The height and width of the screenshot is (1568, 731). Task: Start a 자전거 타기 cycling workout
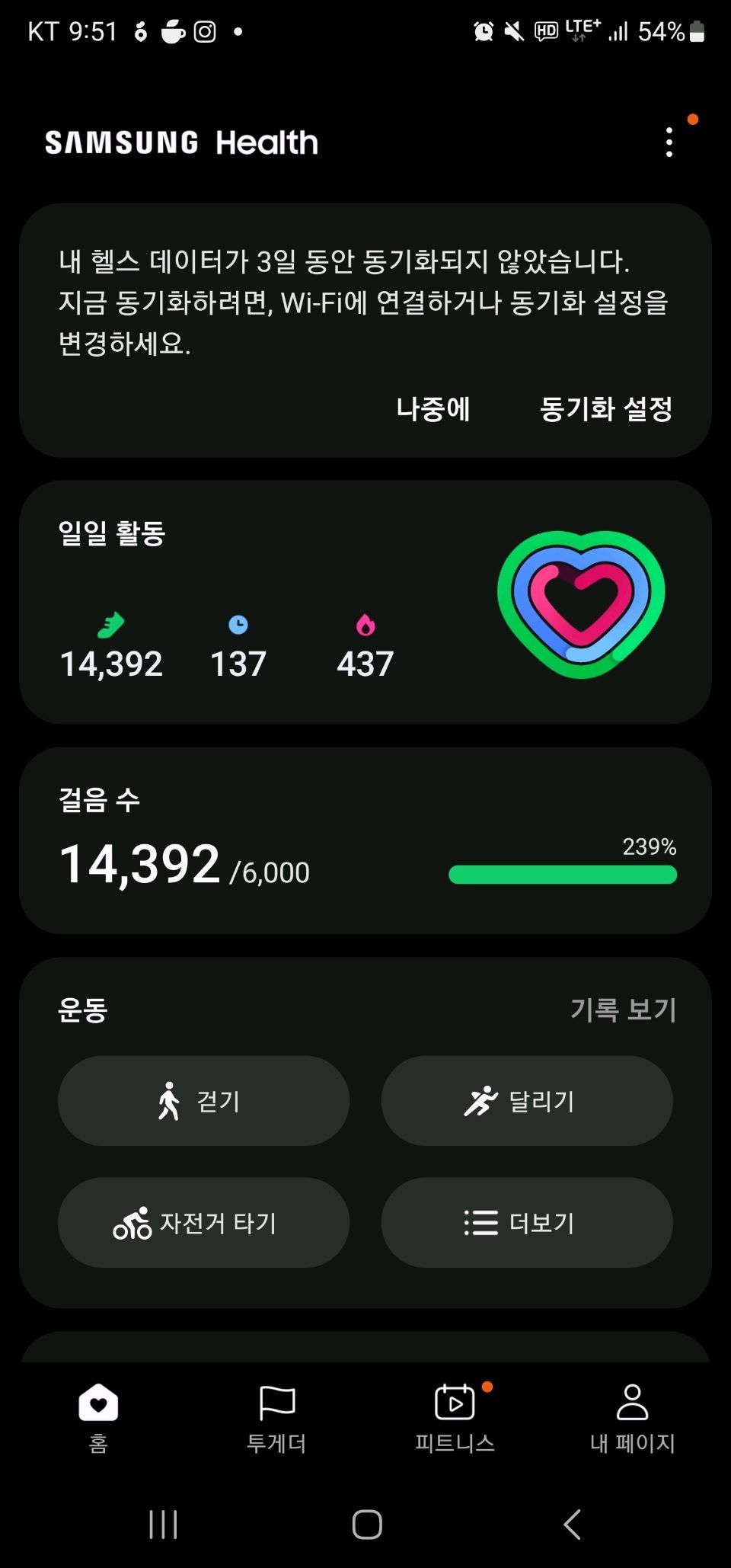(204, 1223)
